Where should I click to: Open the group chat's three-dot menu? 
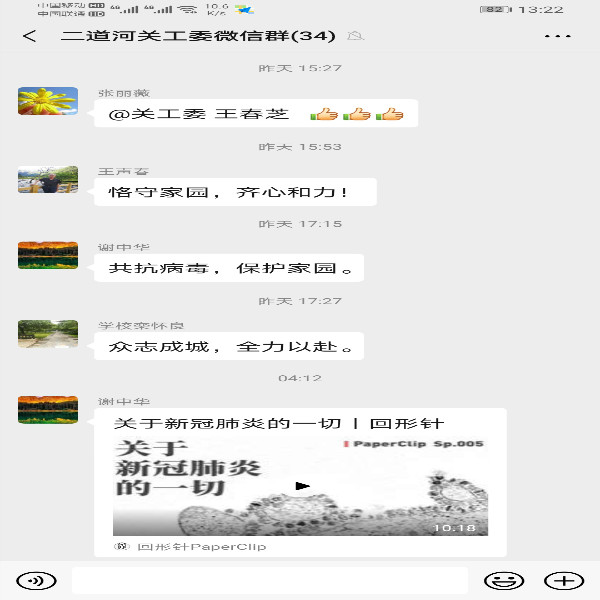[x=558, y=36]
